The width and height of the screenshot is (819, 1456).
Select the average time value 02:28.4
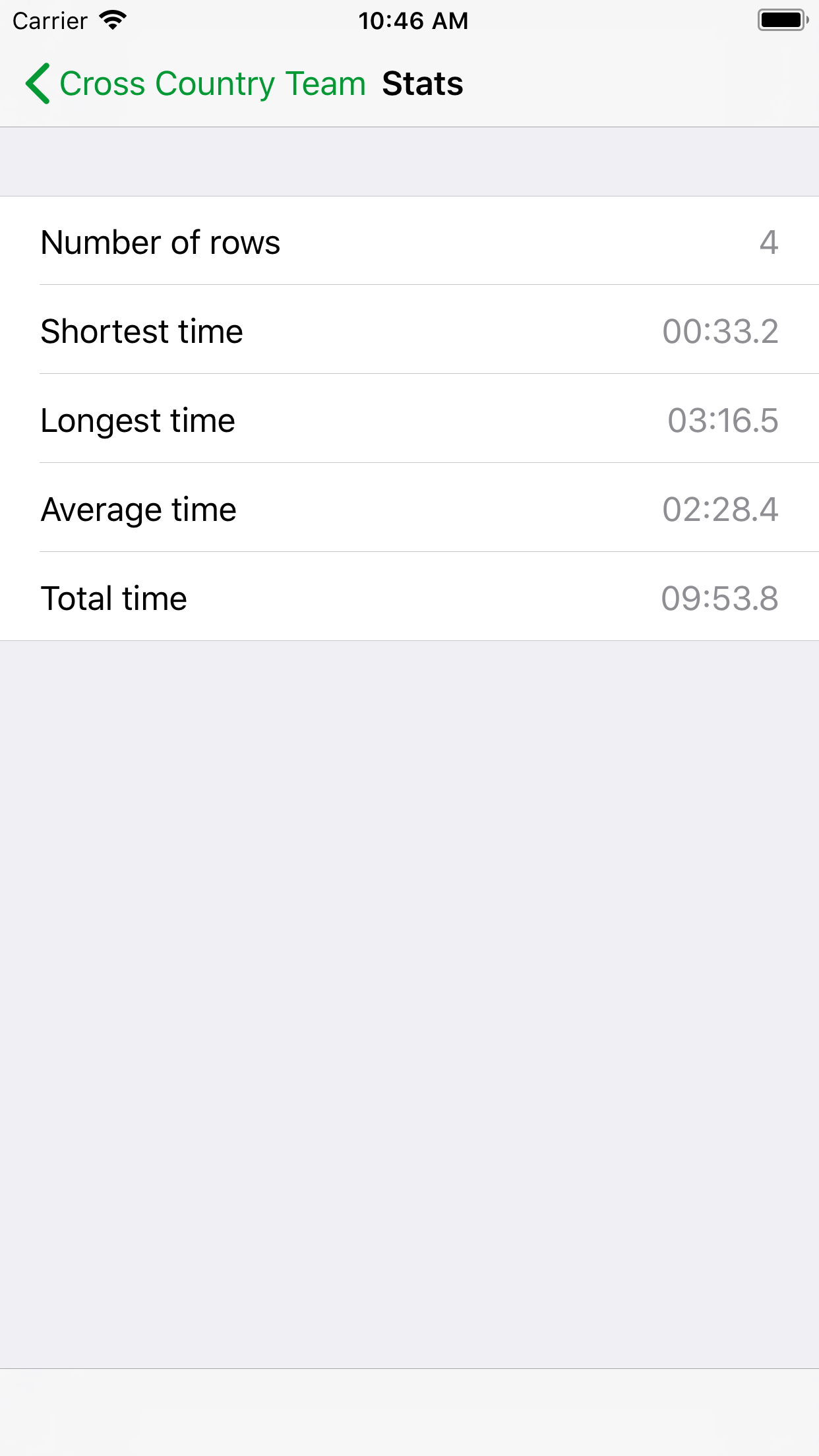(x=721, y=509)
